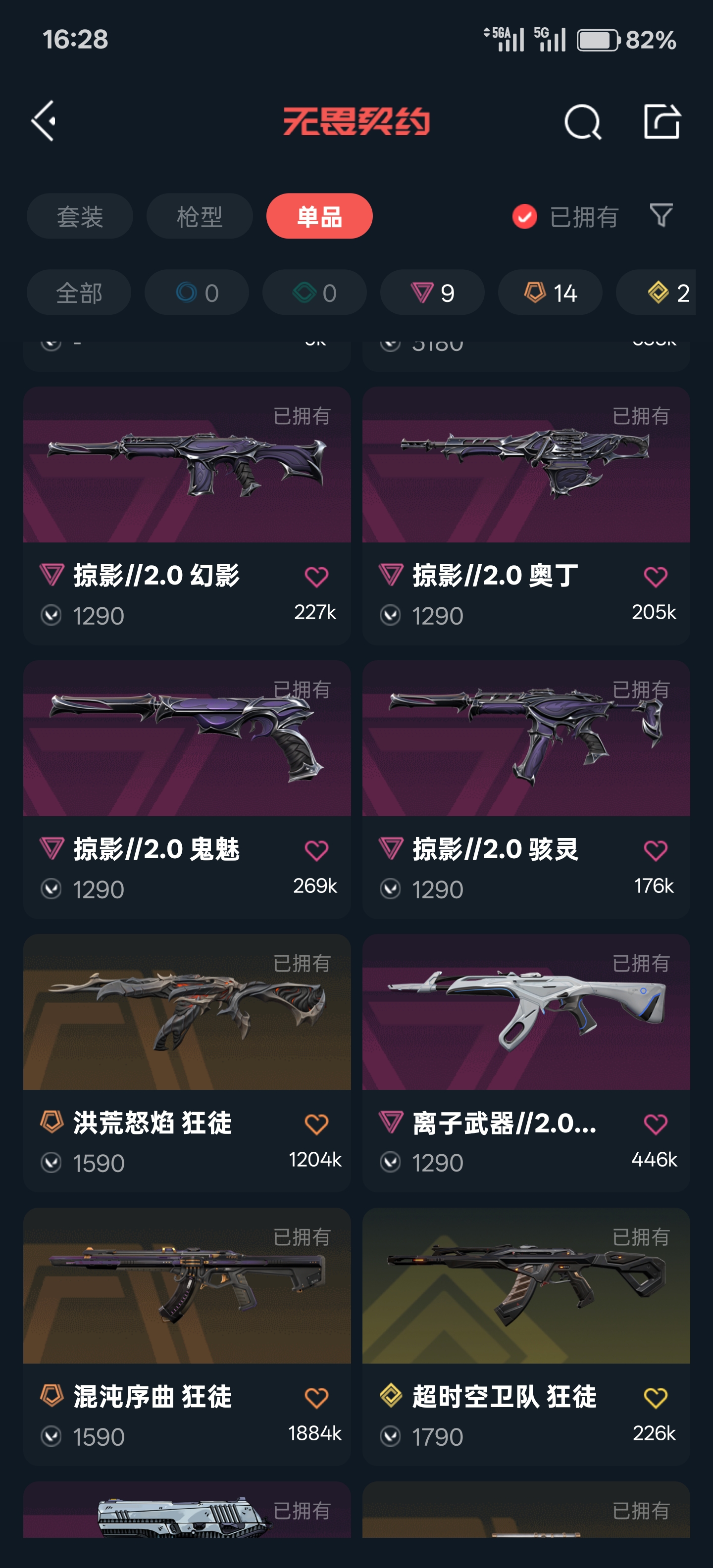View the 超时空卫队 狂徒 skin card
Screen dimensions: 713x1568
(526, 1337)
